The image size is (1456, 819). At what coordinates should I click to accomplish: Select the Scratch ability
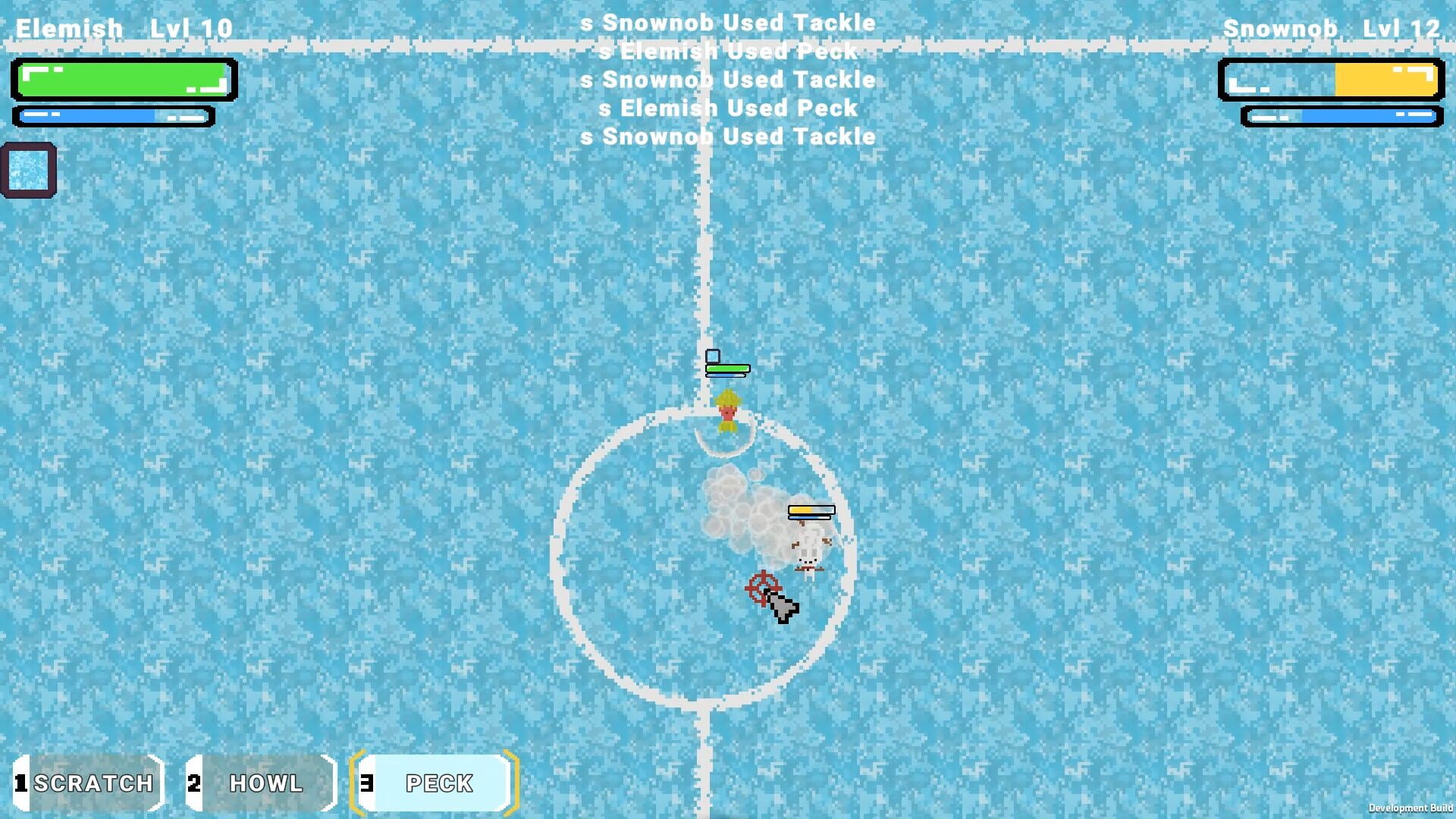click(x=89, y=783)
